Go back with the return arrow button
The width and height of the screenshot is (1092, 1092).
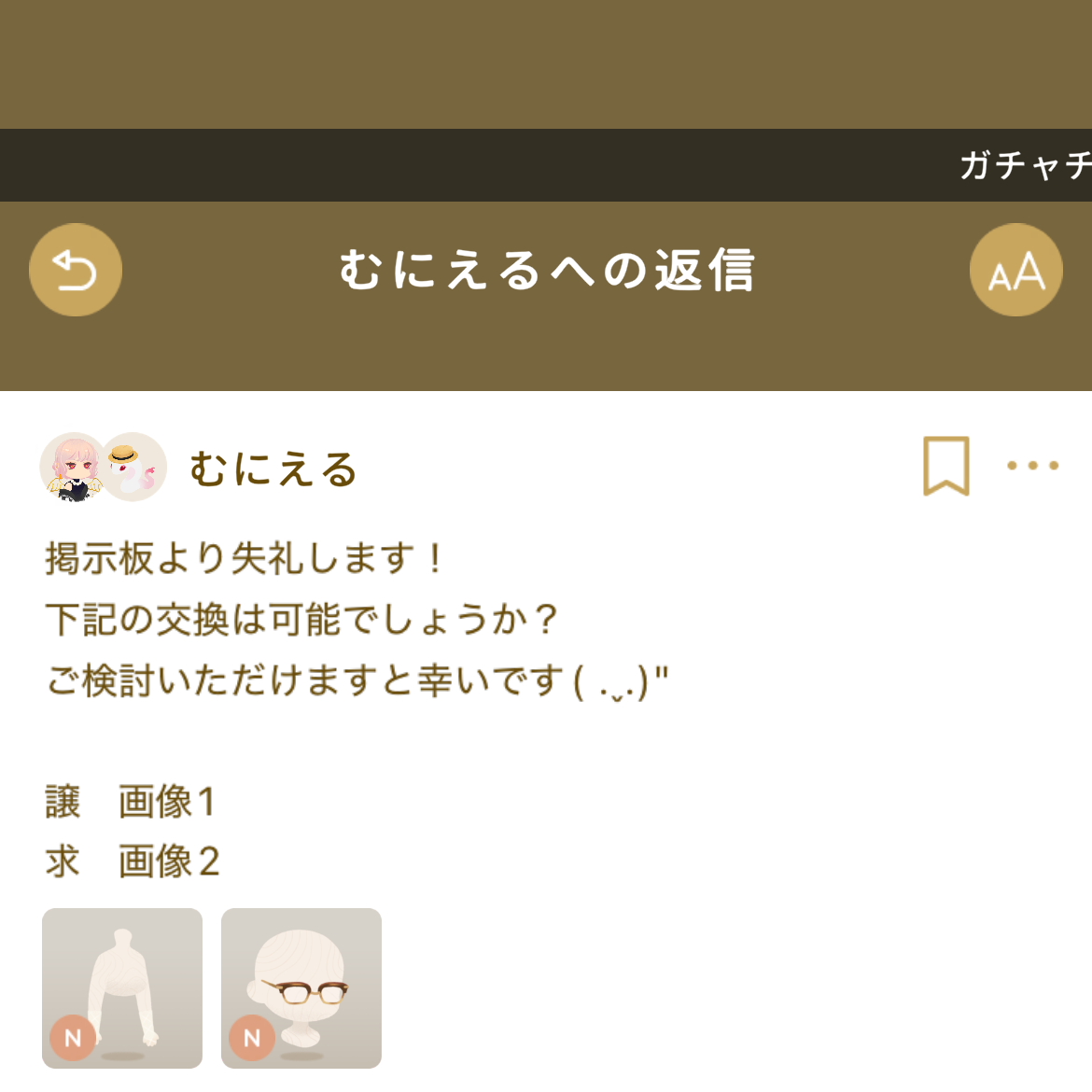pyautogui.click(x=76, y=270)
